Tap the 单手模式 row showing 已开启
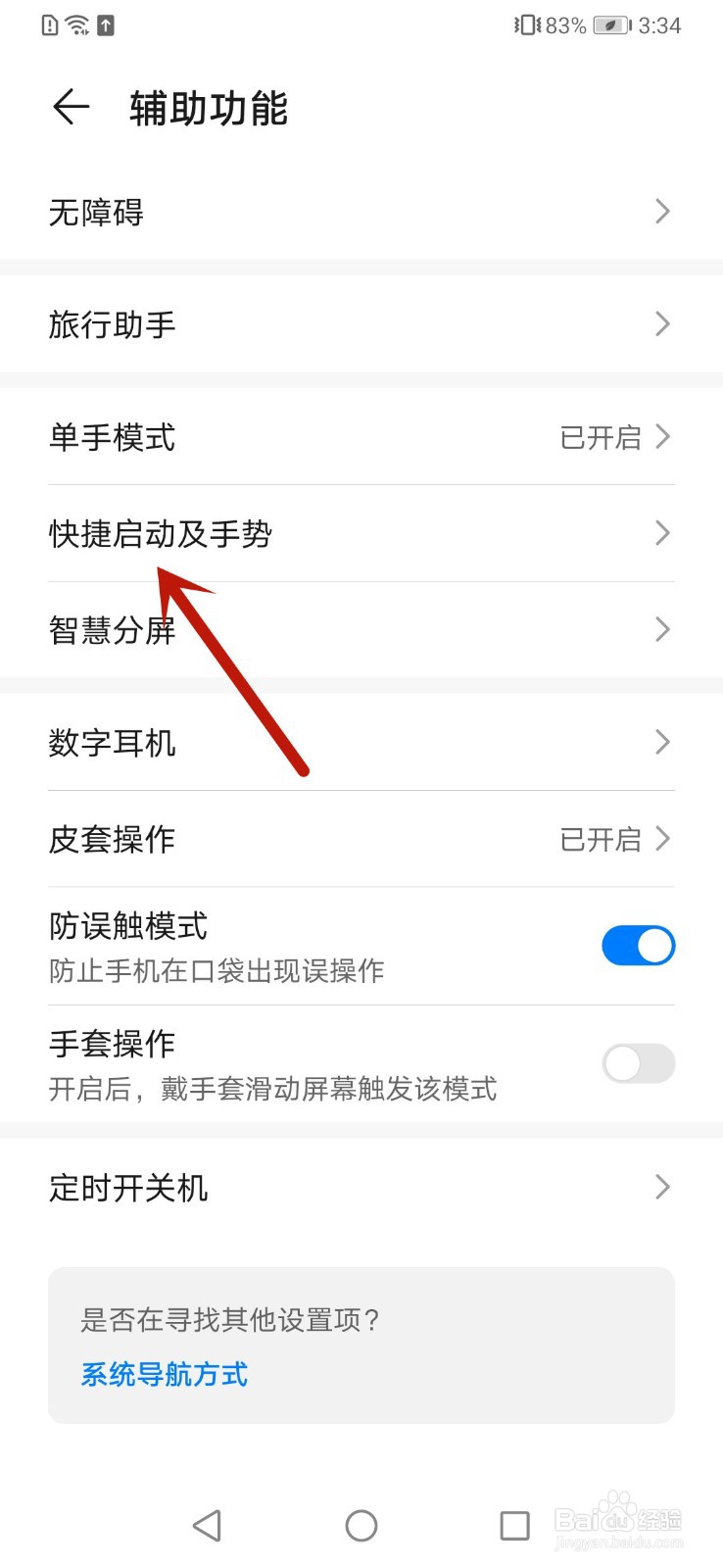Viewport: 723px width, 1568px height. coord(361,438)
